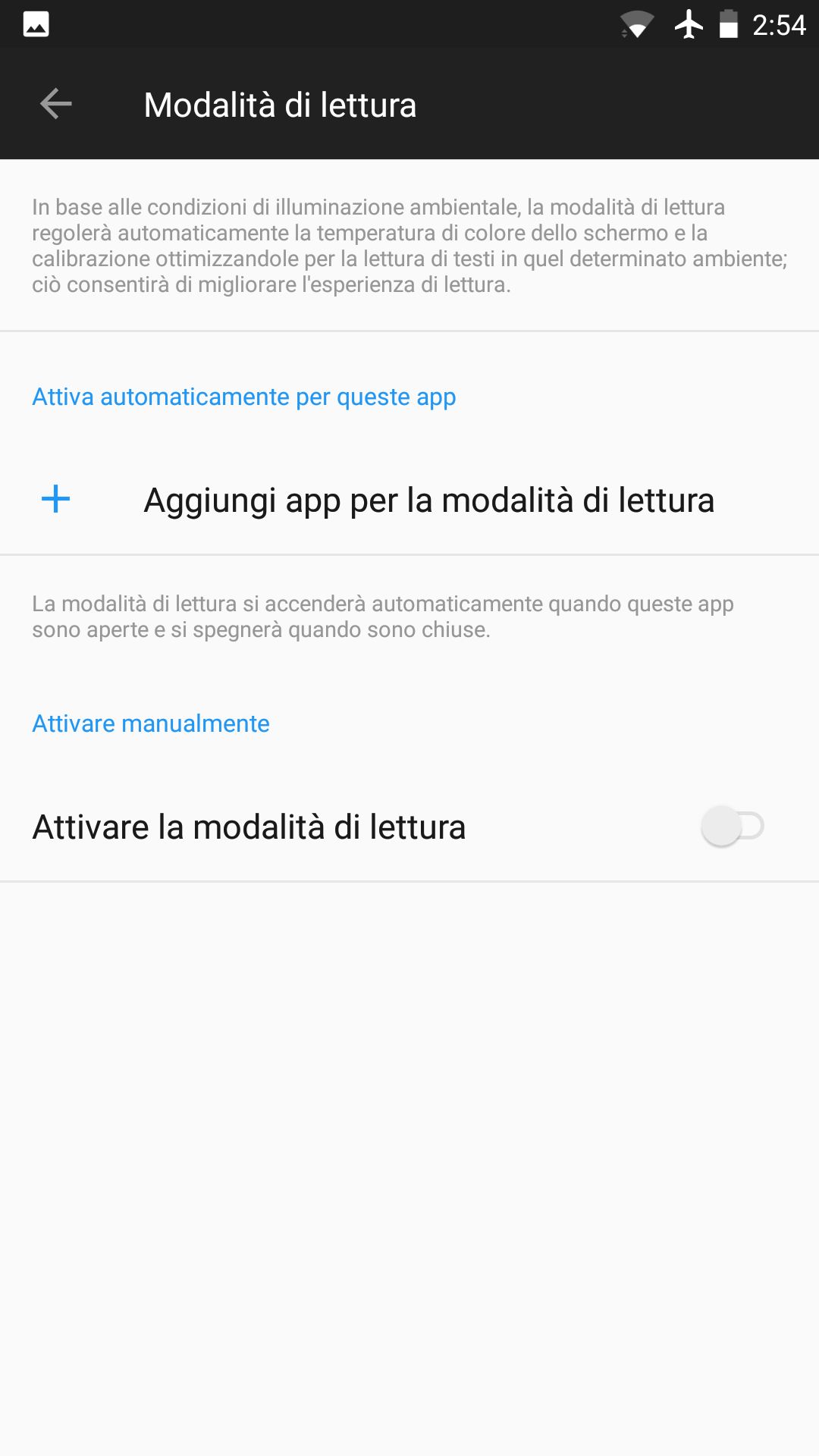
Task: Enable the Attivare la modalità di lettura switch
Action: click(x=732, y=826)
